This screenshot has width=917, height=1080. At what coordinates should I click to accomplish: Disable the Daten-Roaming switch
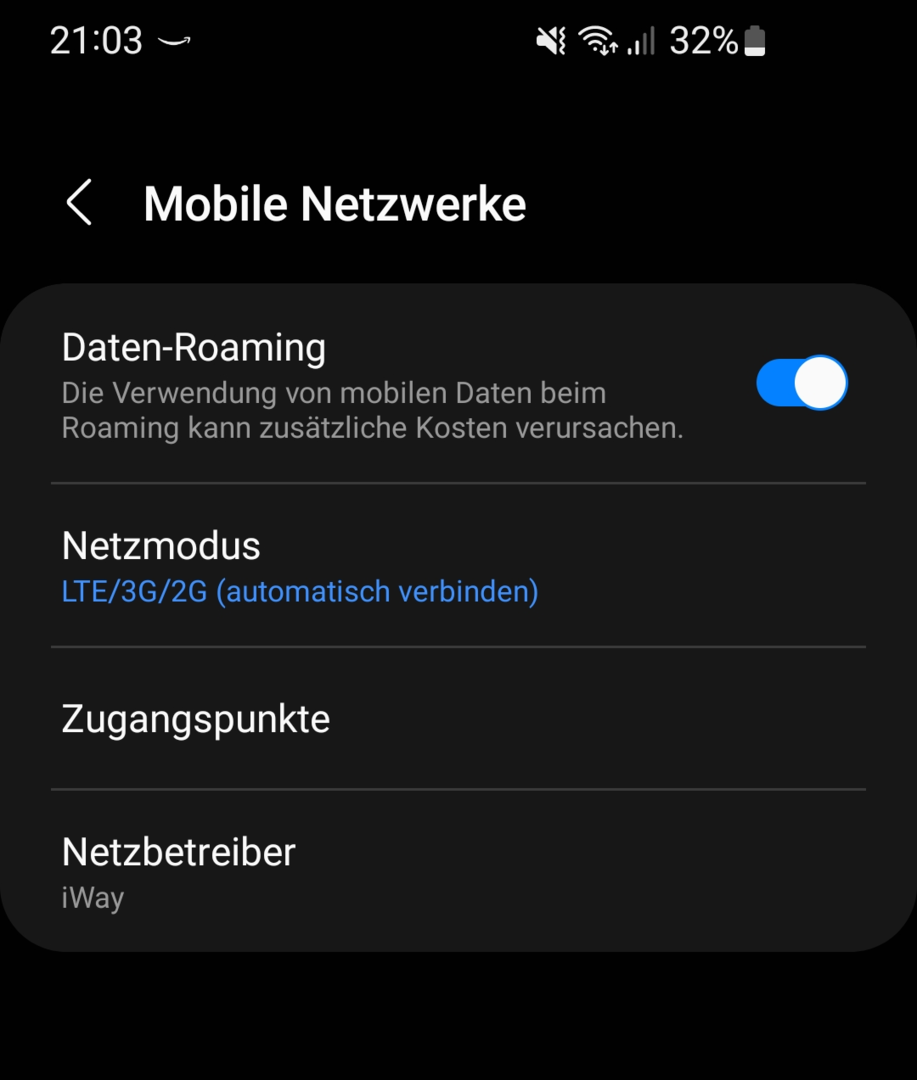tap(801, 383)
